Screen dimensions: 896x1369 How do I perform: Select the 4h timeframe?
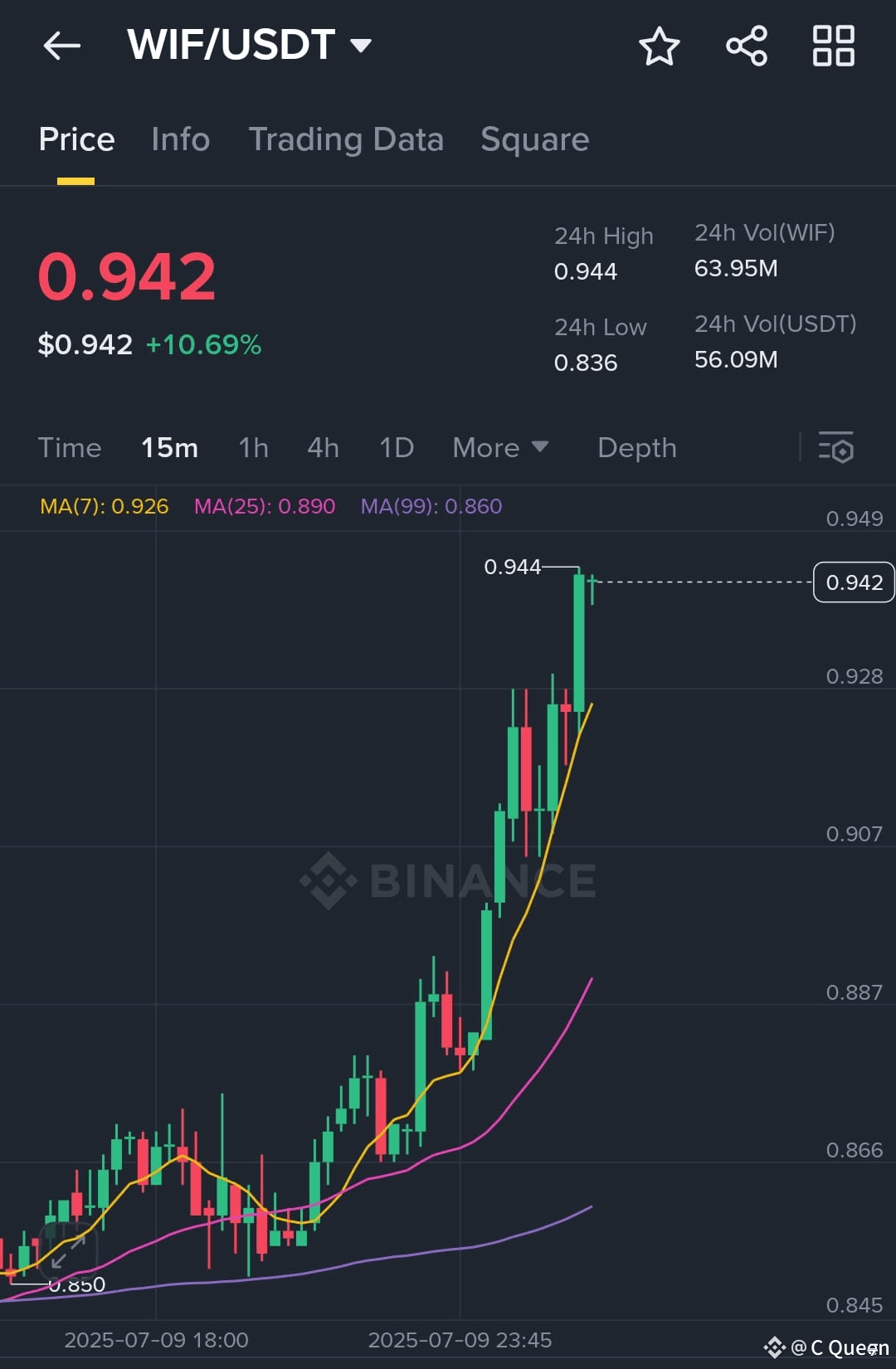click(x=323, y=448)
